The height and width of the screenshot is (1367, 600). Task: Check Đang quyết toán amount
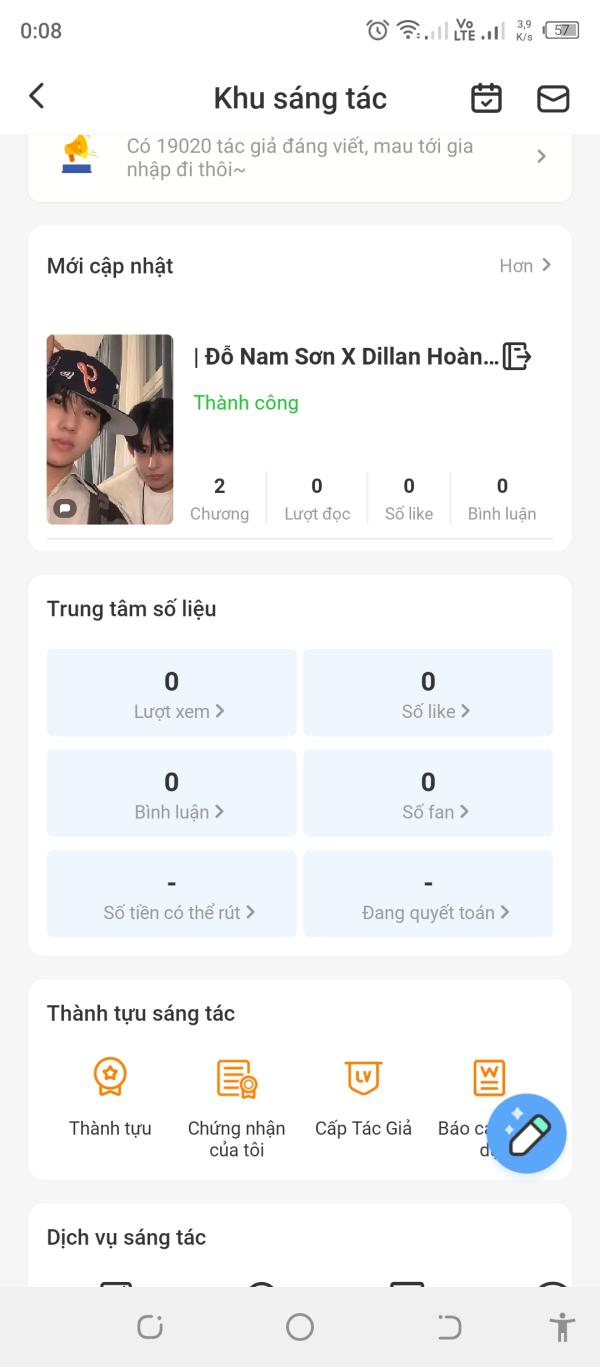pyautogui.click(x=428, y=894)
